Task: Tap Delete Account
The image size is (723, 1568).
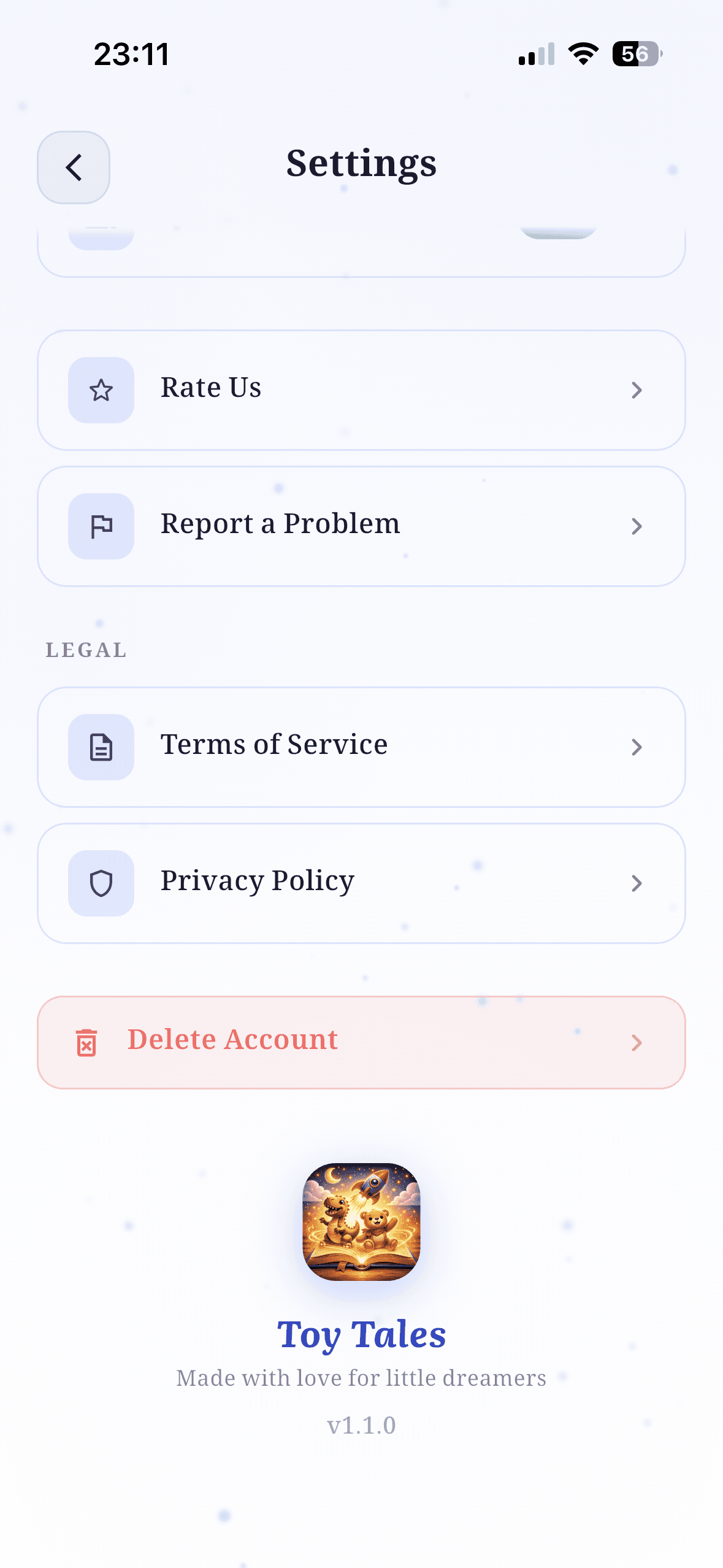Action: (x=361, y=1040)
